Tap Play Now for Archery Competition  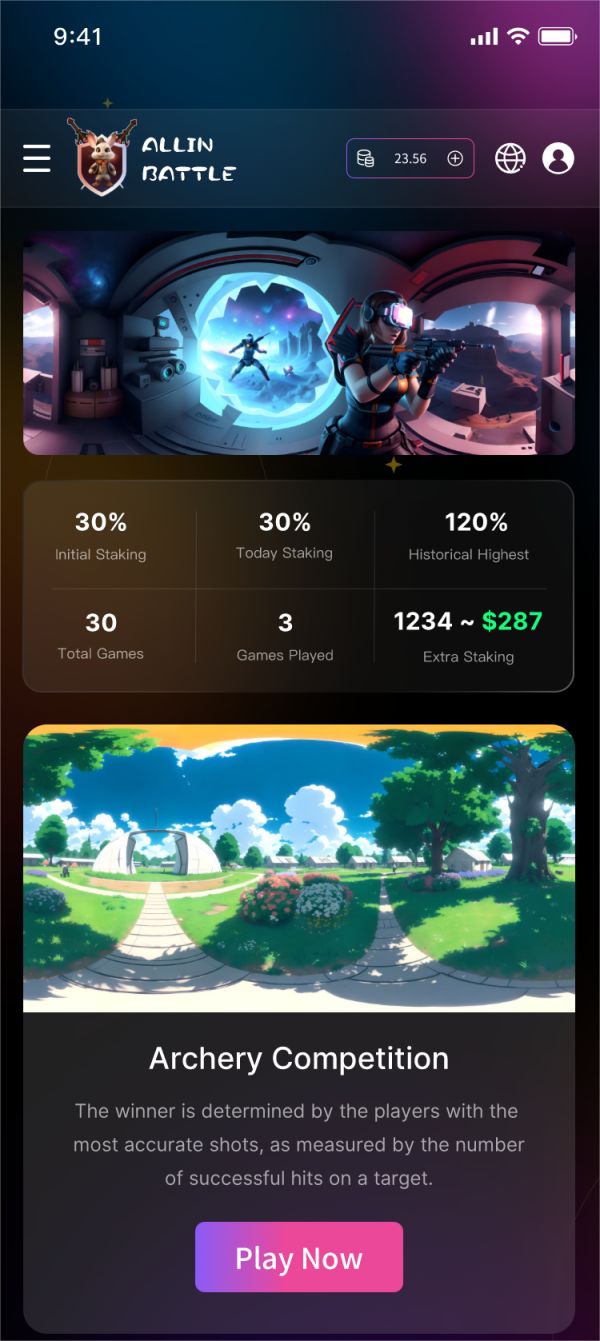(x=299, y=1257)
